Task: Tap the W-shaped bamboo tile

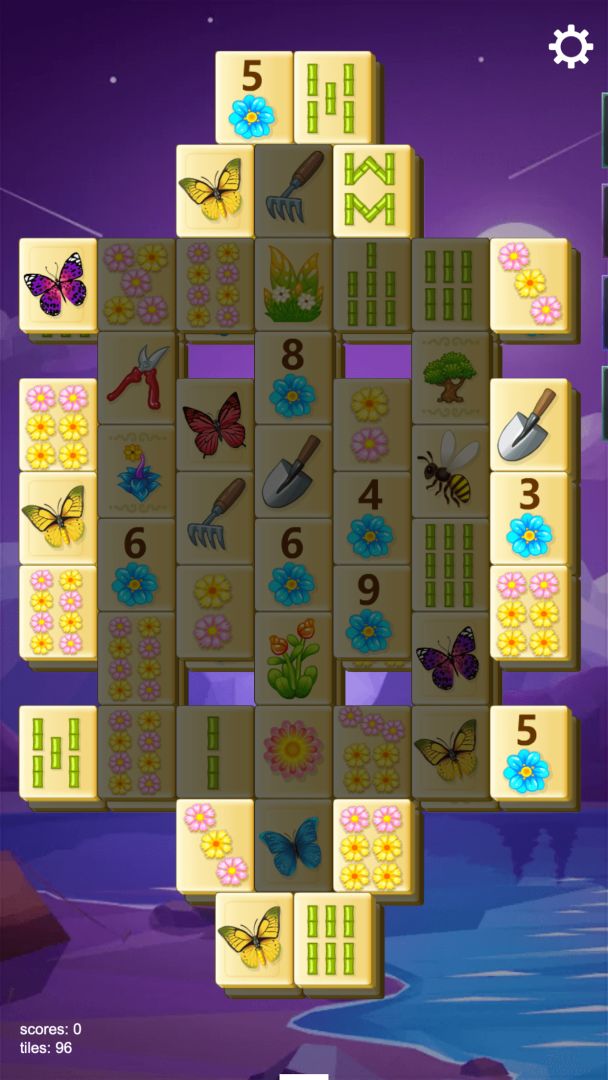Action: point(371,190)
